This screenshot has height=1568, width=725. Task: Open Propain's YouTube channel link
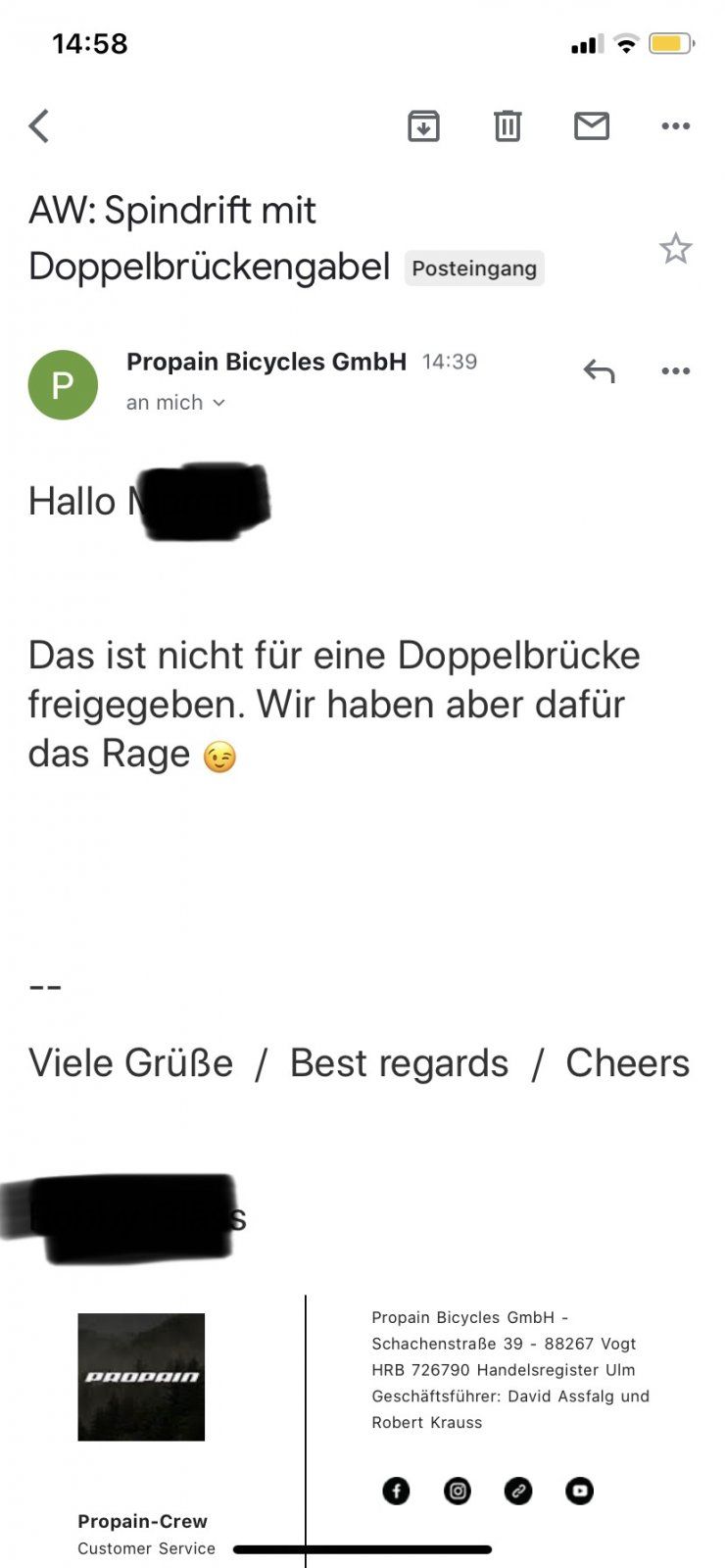pyautogui.click(x=580, y=1491)
